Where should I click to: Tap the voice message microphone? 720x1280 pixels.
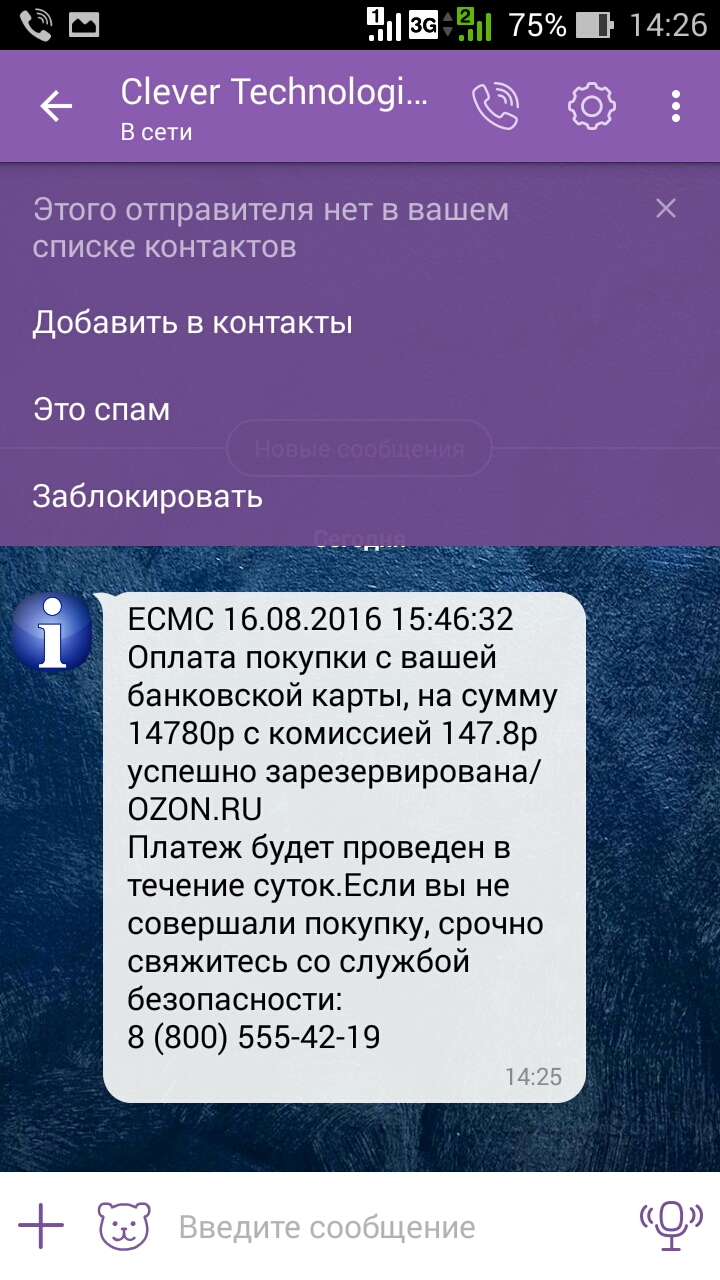point(670,1226)
